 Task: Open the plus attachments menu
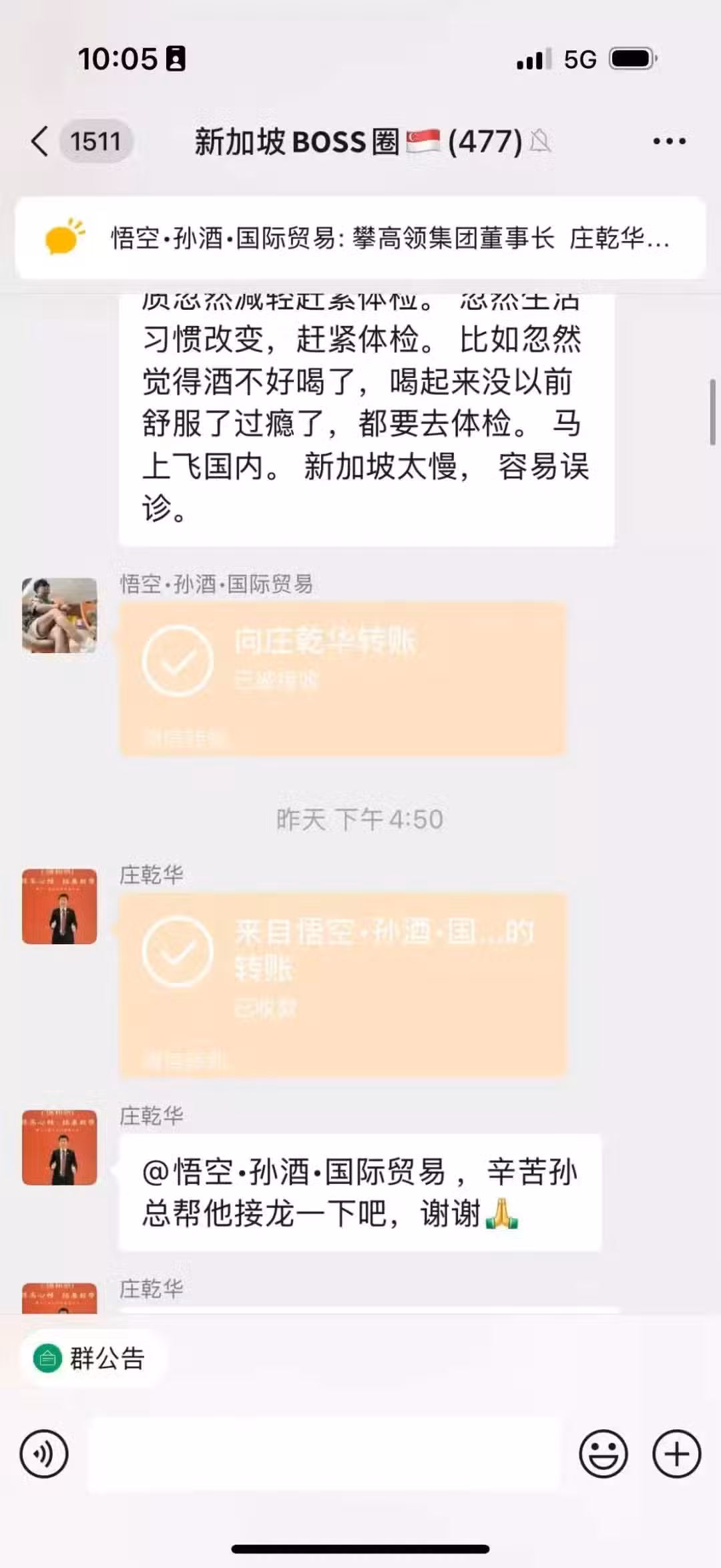pyautogui.click(x=676, y=1454)
